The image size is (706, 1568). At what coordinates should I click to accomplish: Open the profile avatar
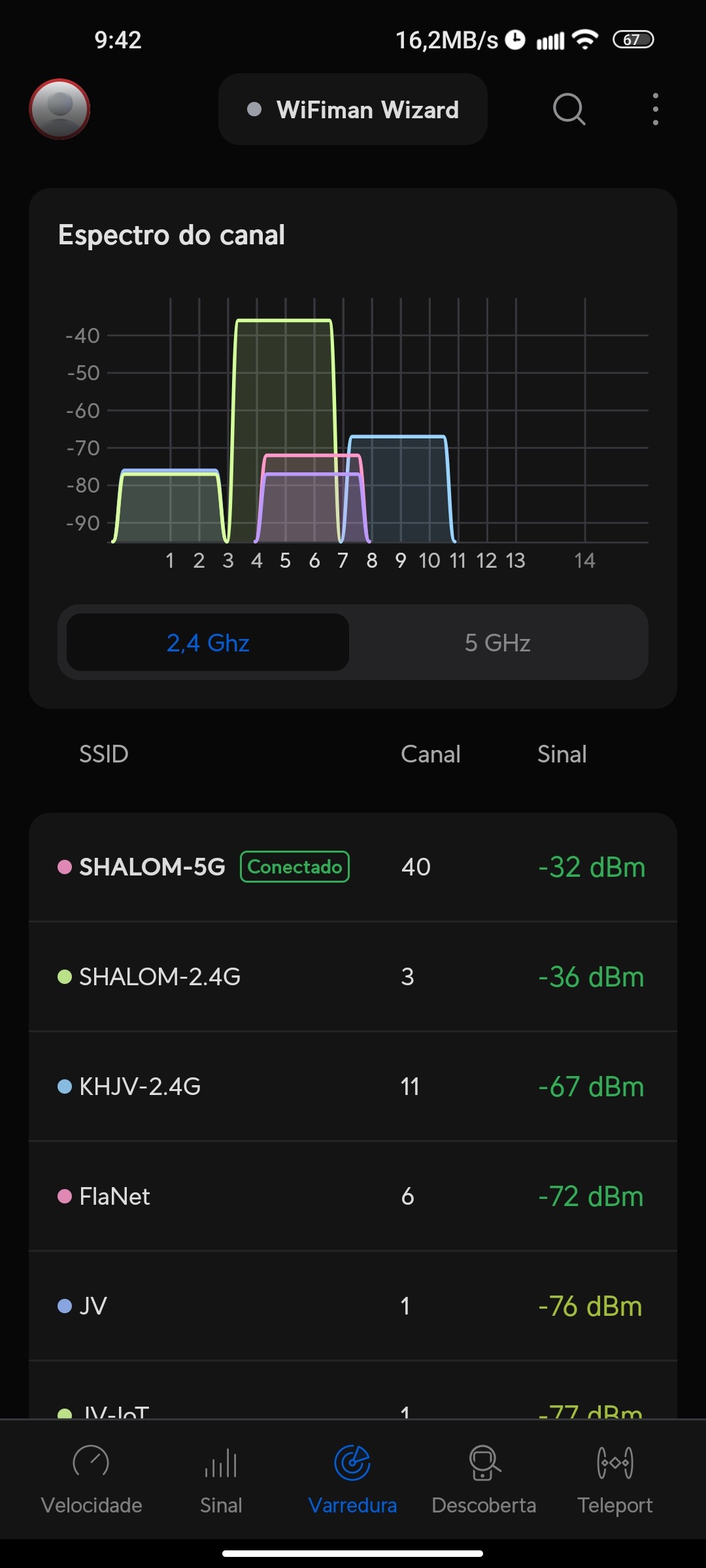59,109
